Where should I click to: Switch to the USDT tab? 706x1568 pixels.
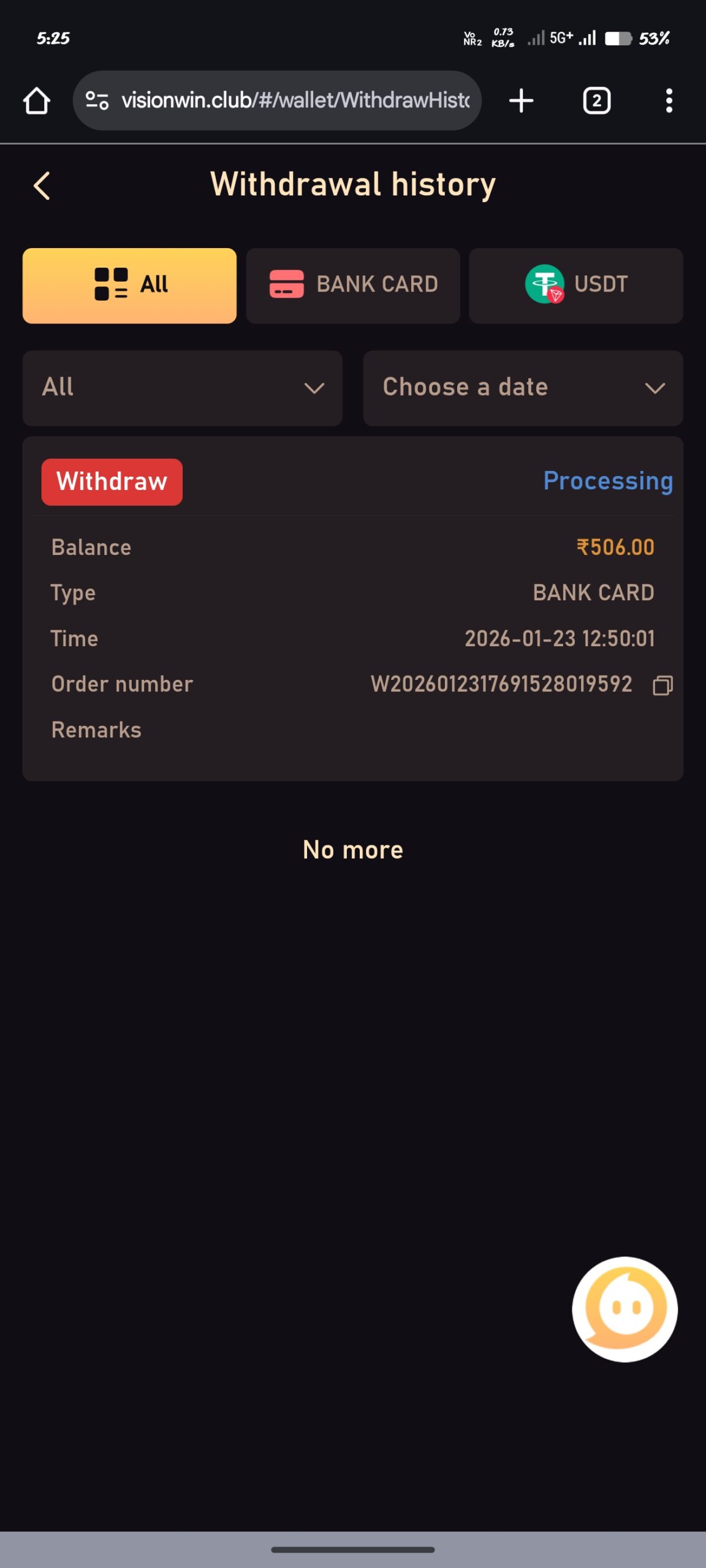[x=575, y=285]
